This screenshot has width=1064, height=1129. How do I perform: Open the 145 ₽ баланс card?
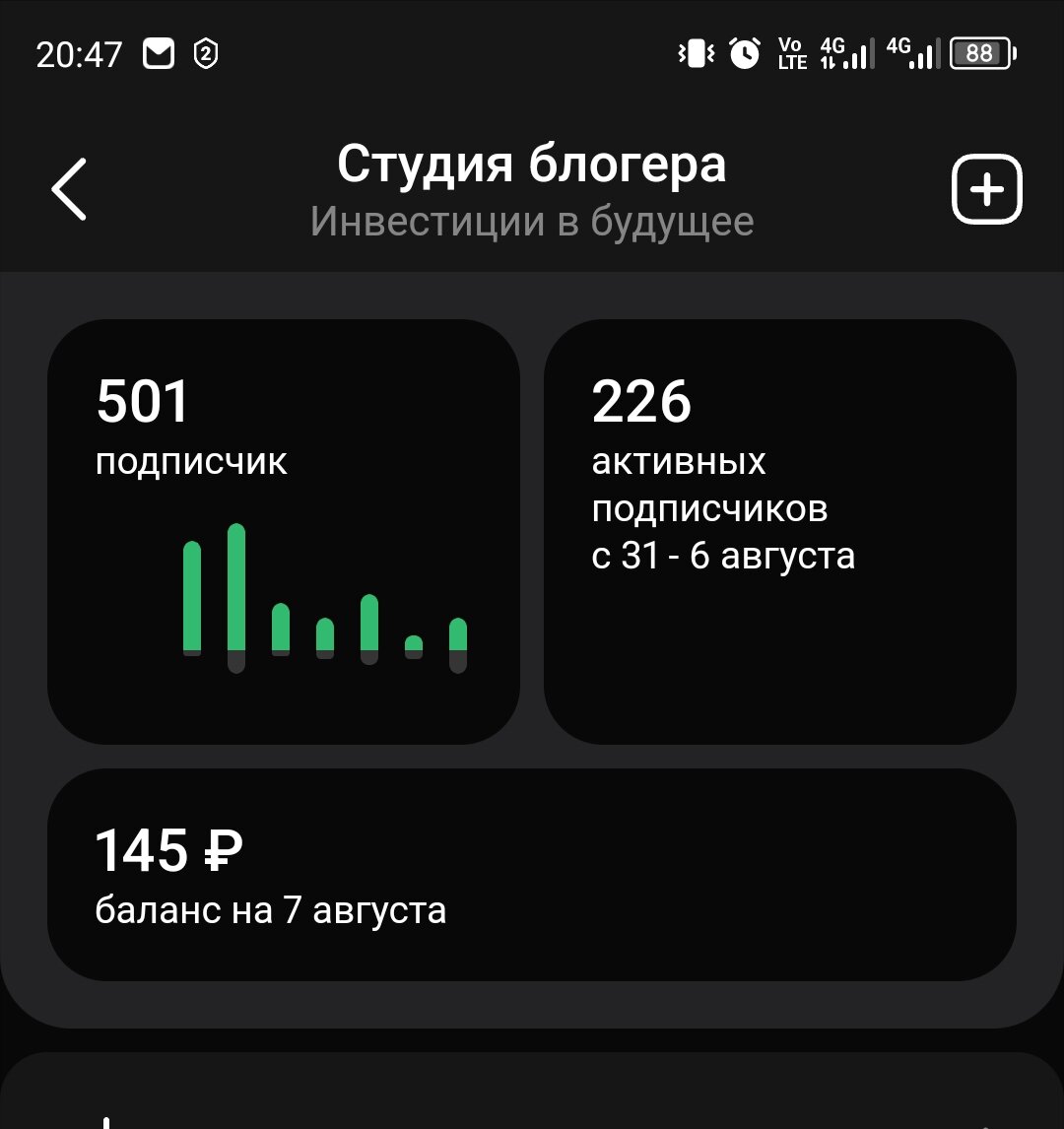click(x=532, y=875)
